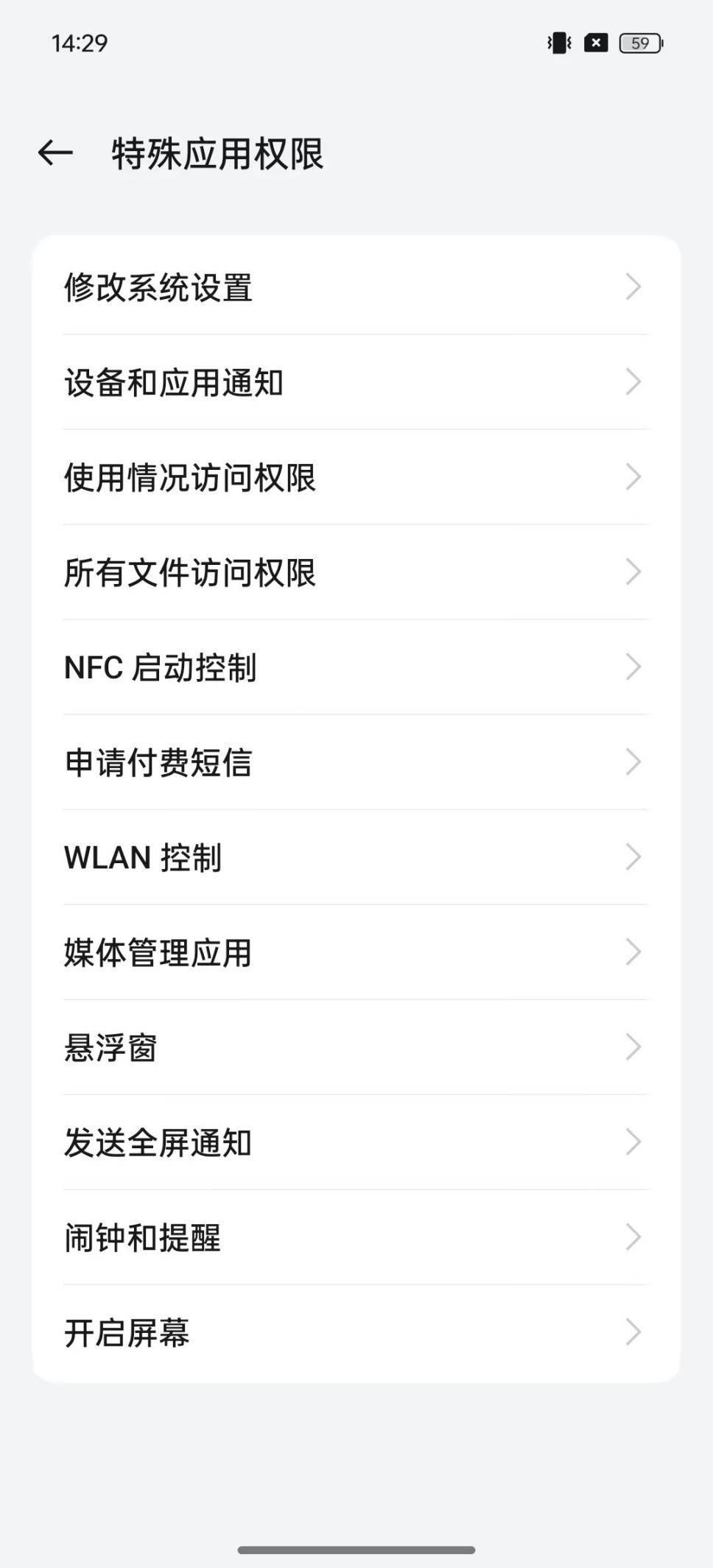Open 设备和应用通知 settings
The height and width of the screenshot is (1568, 713).
pyautogui.click(x=355, y=382)
